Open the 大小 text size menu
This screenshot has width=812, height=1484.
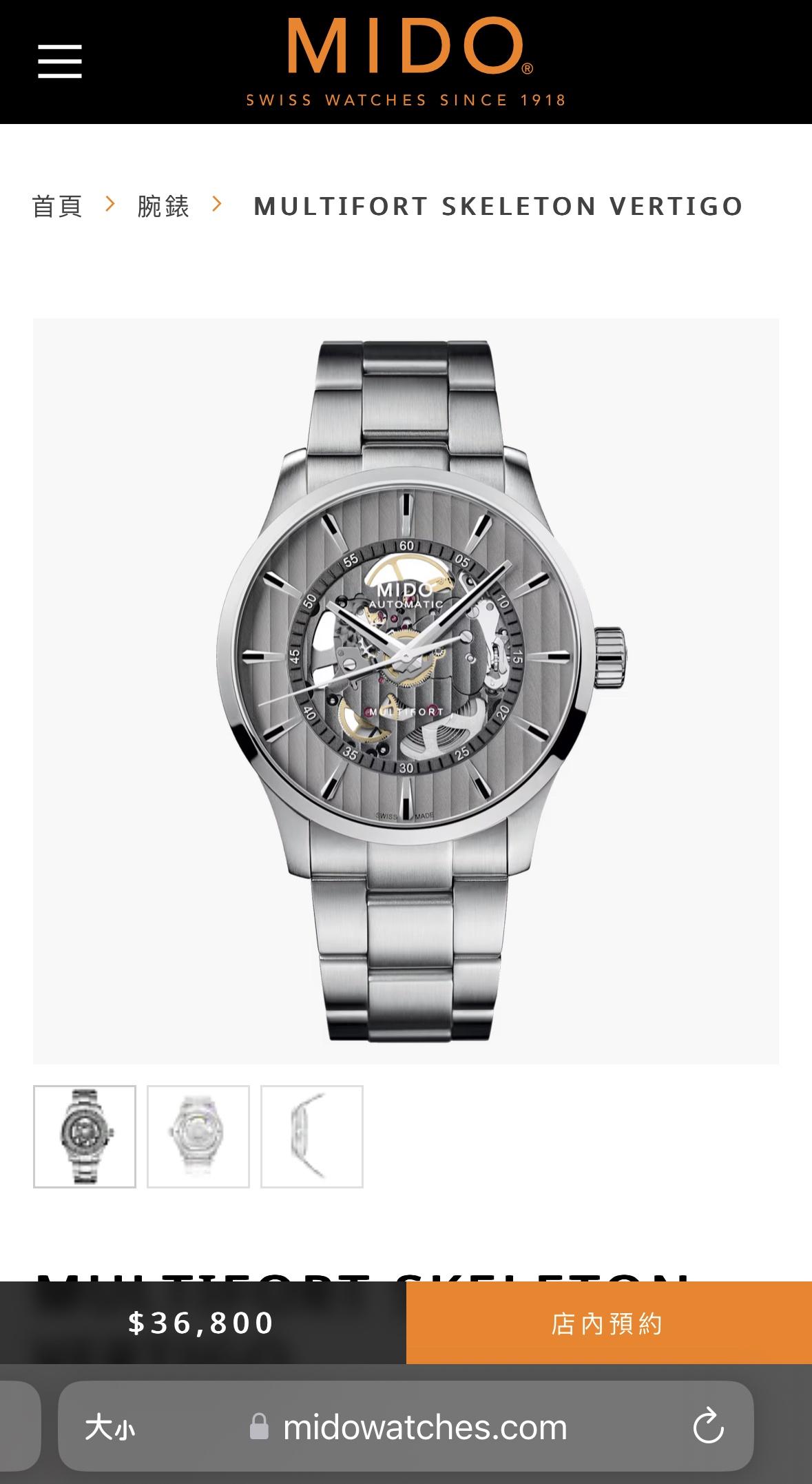(110, 1428)
